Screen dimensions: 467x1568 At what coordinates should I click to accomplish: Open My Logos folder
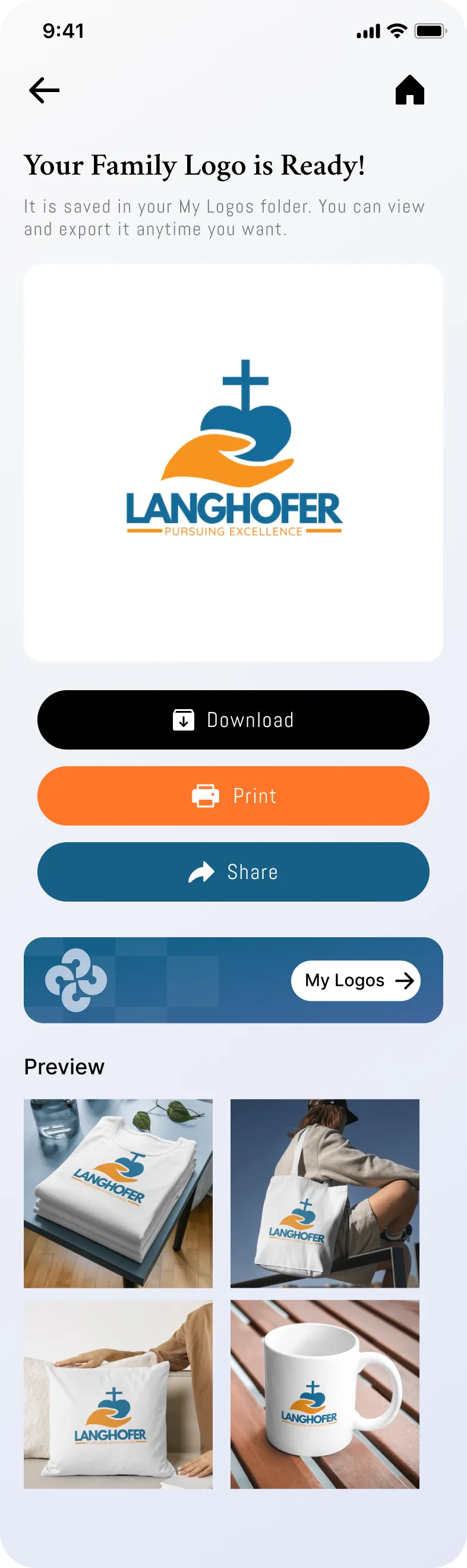(x=355, y=980)
